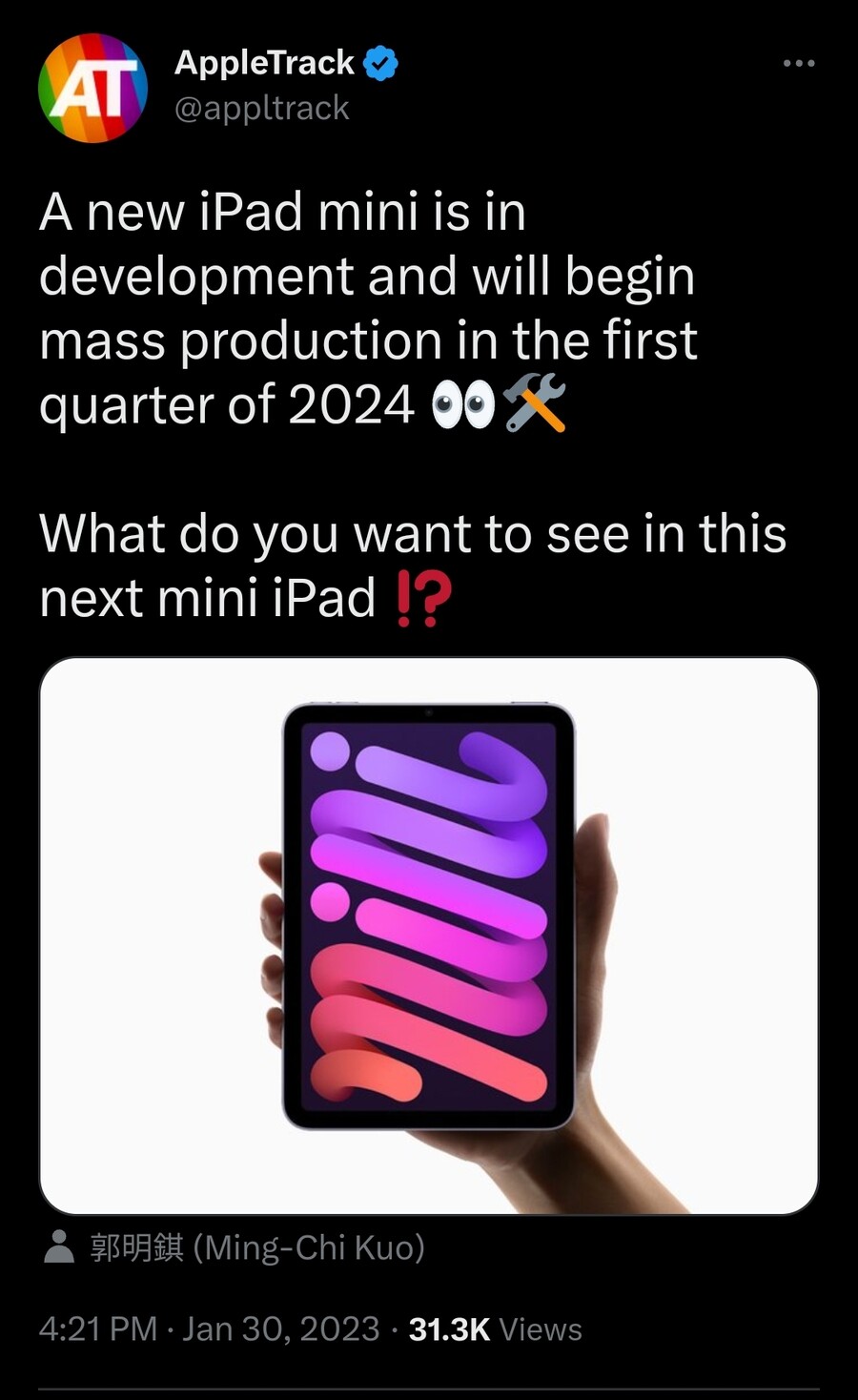The image size is (858, 1400).
Task: Open AppleTrack's profile picture
Action: click(x=92, y=88)
